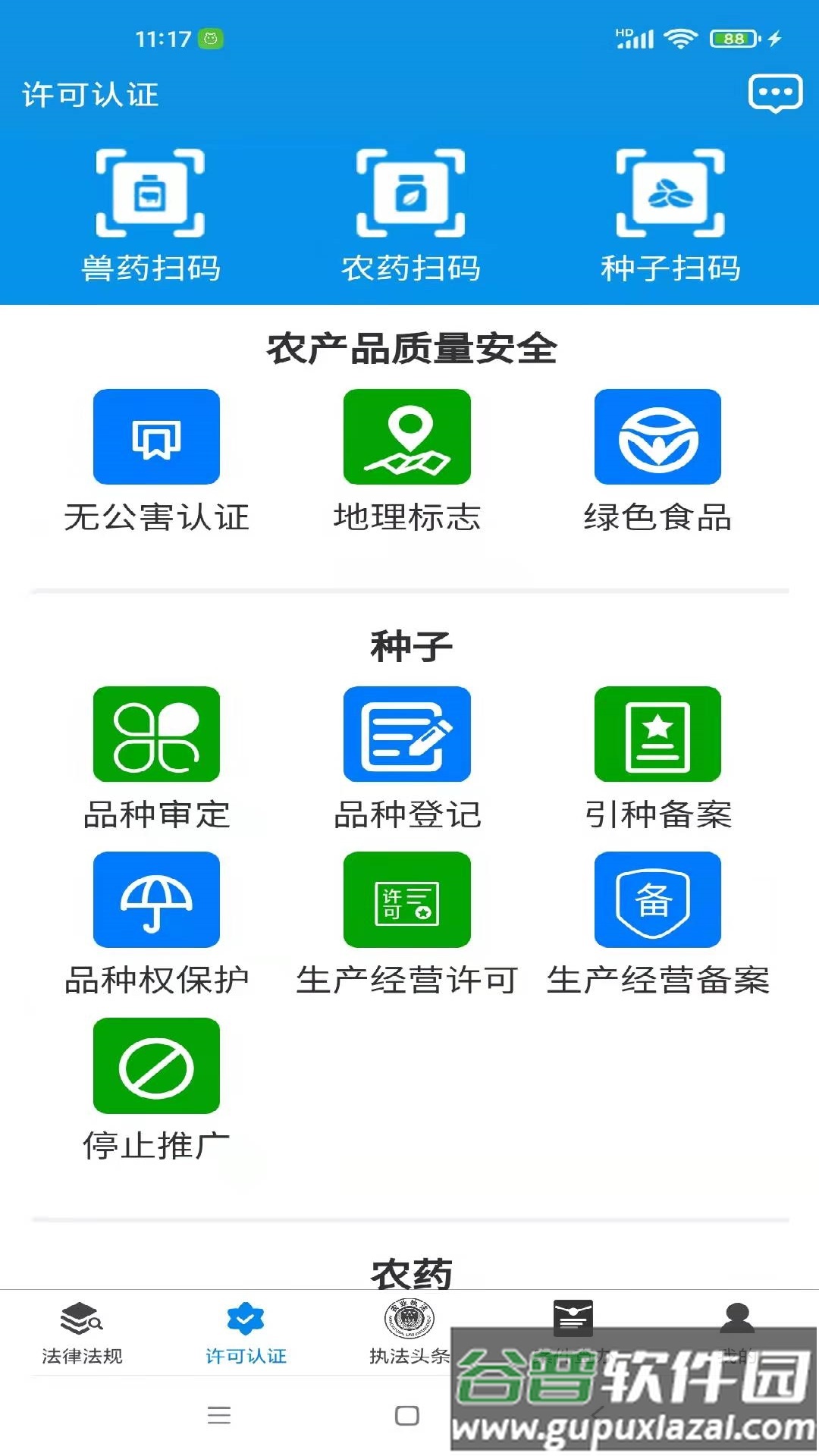Open 品种权保护
The height and width of the screenshot is (1456, 819).
tap(156, 923)
